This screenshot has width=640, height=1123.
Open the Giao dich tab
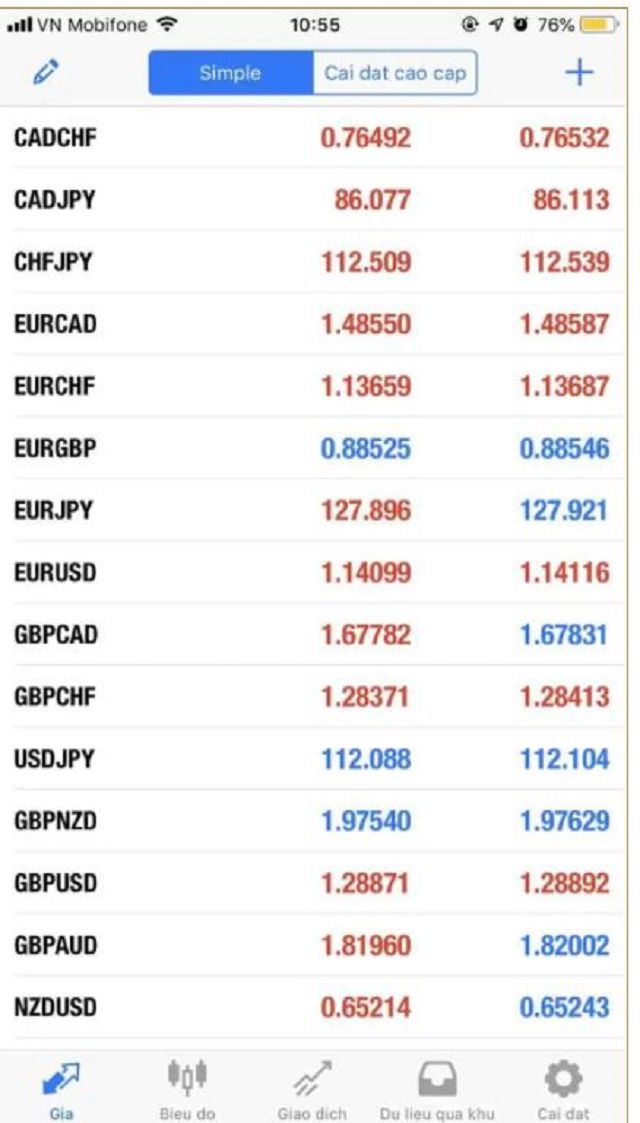pyautogui.click(x=312, y=1087)
